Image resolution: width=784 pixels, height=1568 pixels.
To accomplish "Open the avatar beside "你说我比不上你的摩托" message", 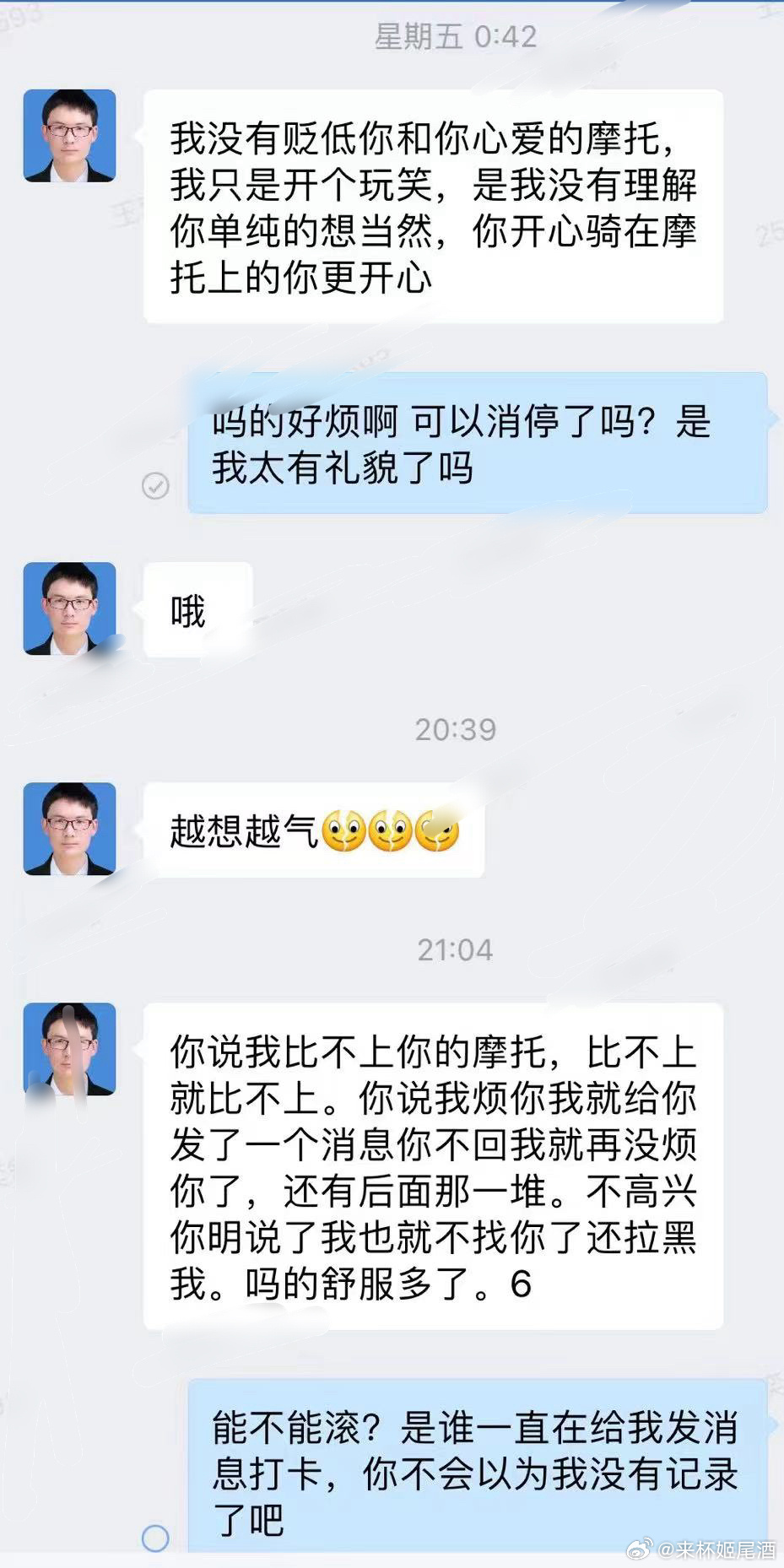I will [x=69, y=1049].
